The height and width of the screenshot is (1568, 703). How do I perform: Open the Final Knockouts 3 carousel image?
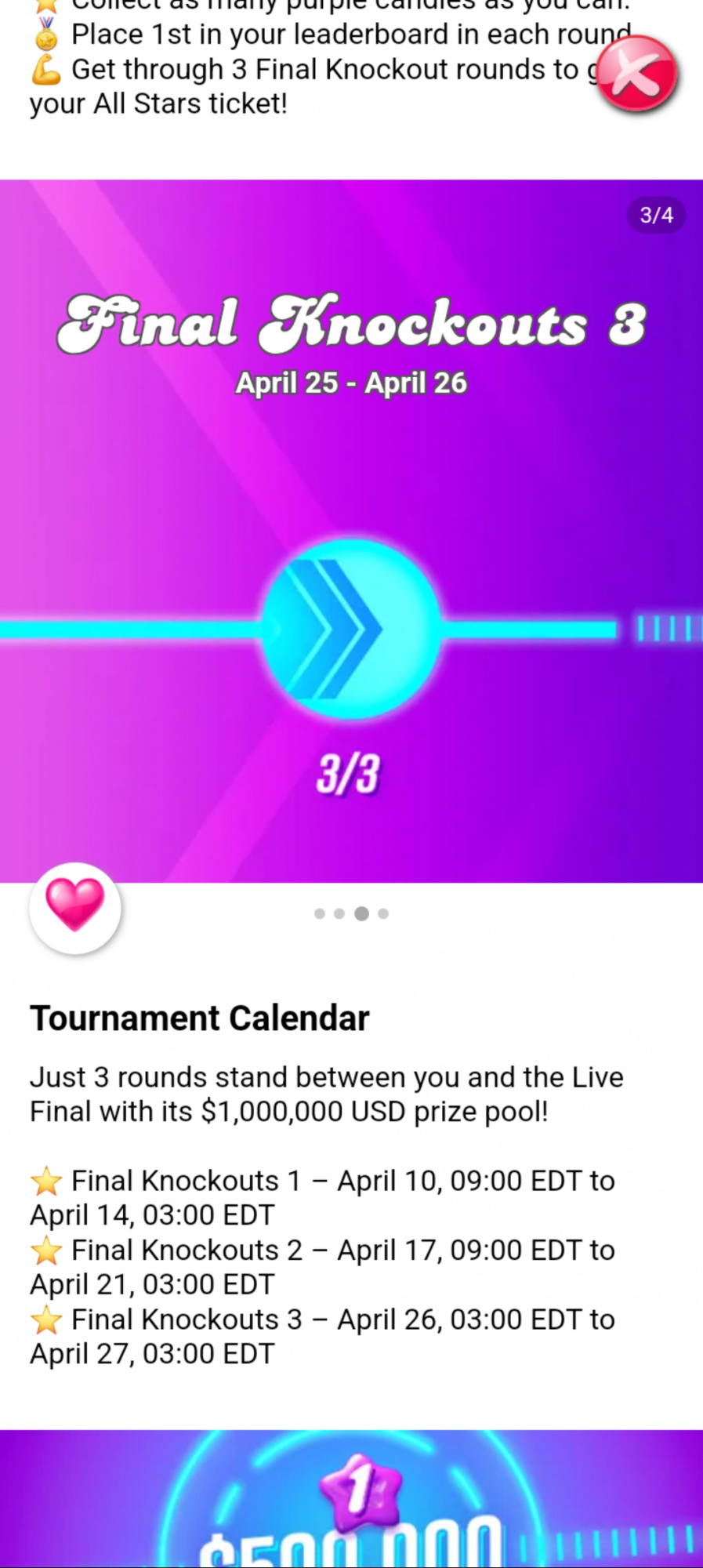point(351,531)
